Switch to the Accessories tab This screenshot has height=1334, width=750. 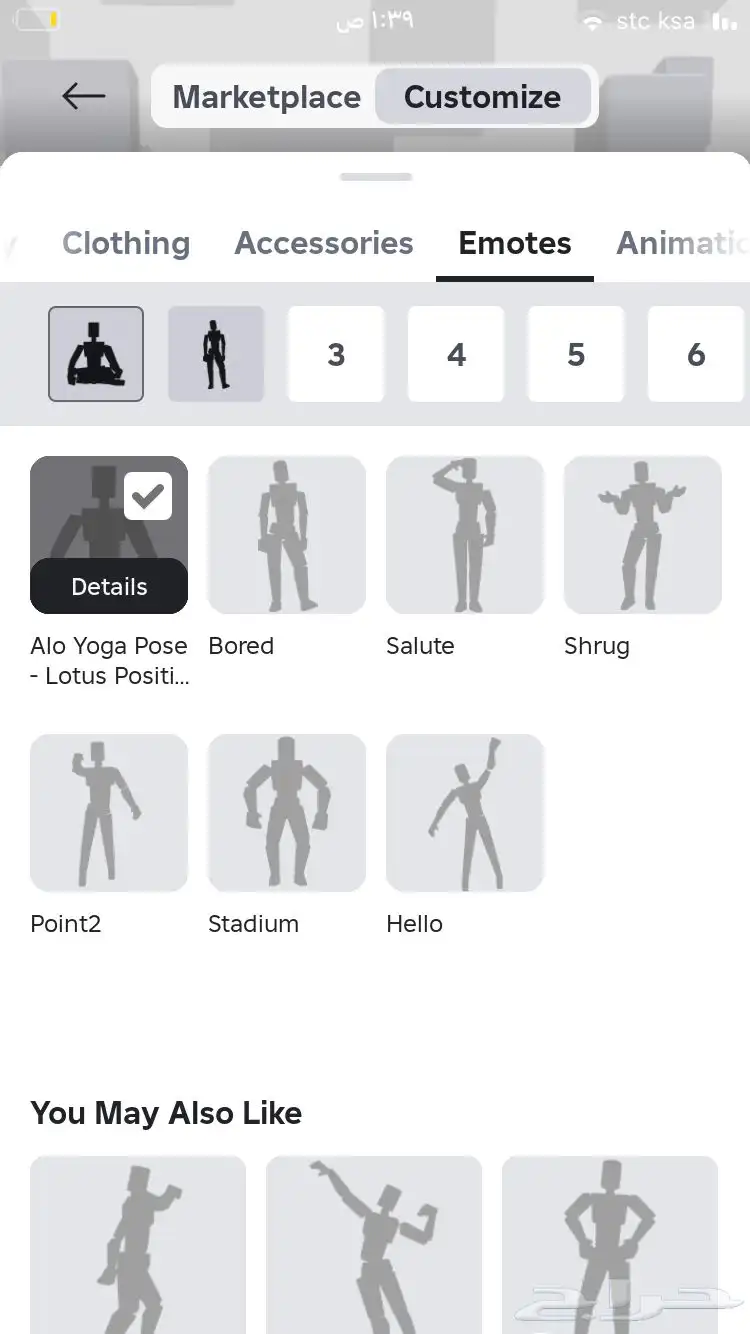[x=324, y=243]
